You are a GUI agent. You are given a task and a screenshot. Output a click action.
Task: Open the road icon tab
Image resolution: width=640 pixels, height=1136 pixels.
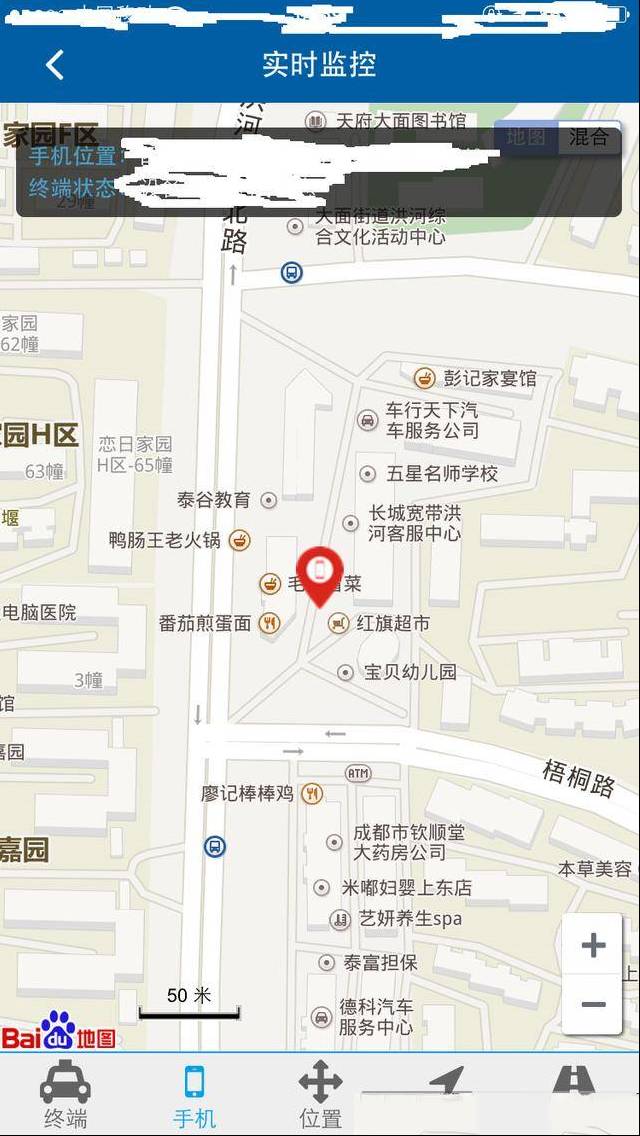(x=574, y=1085)
